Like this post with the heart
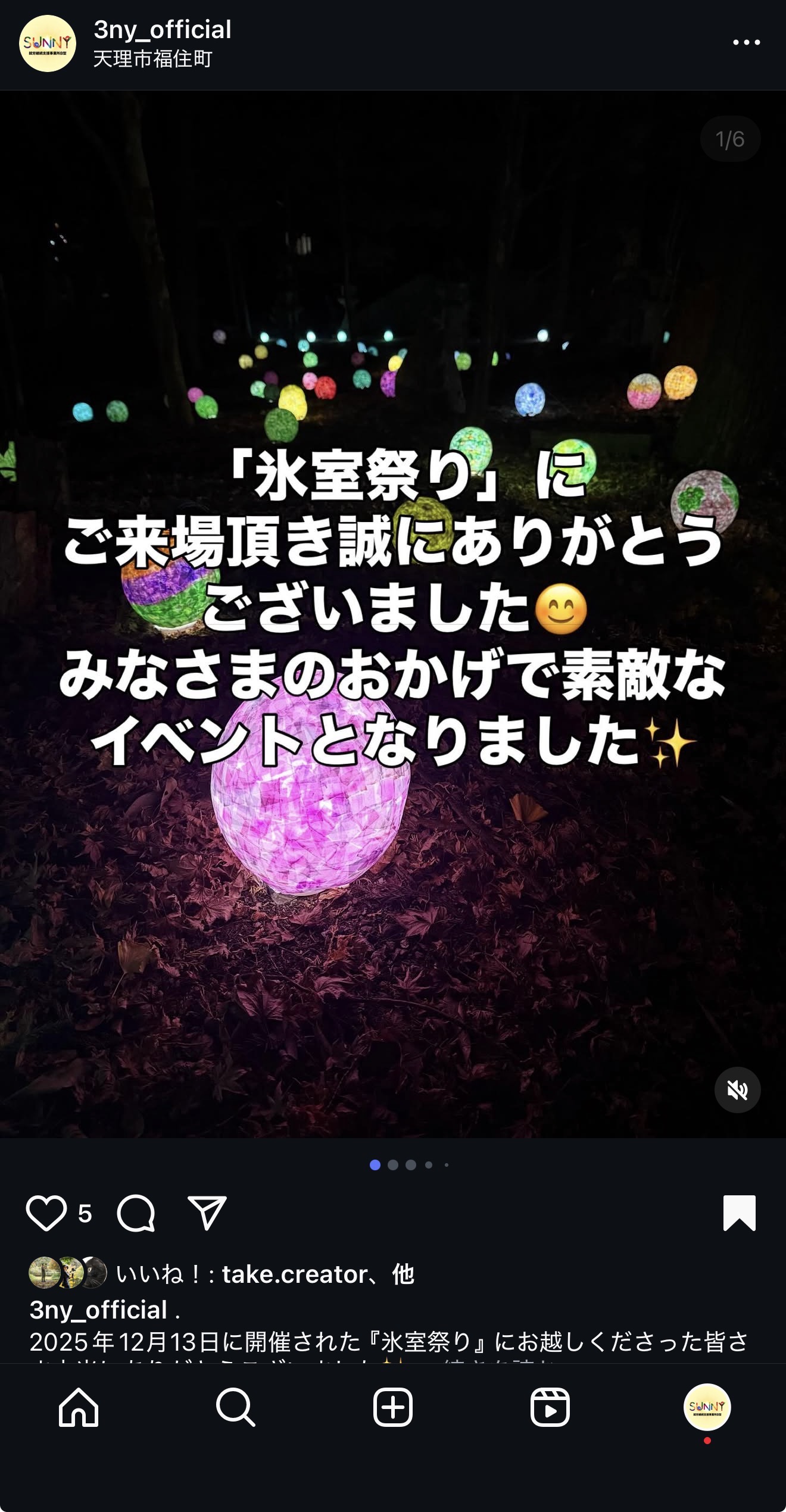The height and width of the screenshot is (1512, 786). pyautogui.click(x=46, y=1213)
